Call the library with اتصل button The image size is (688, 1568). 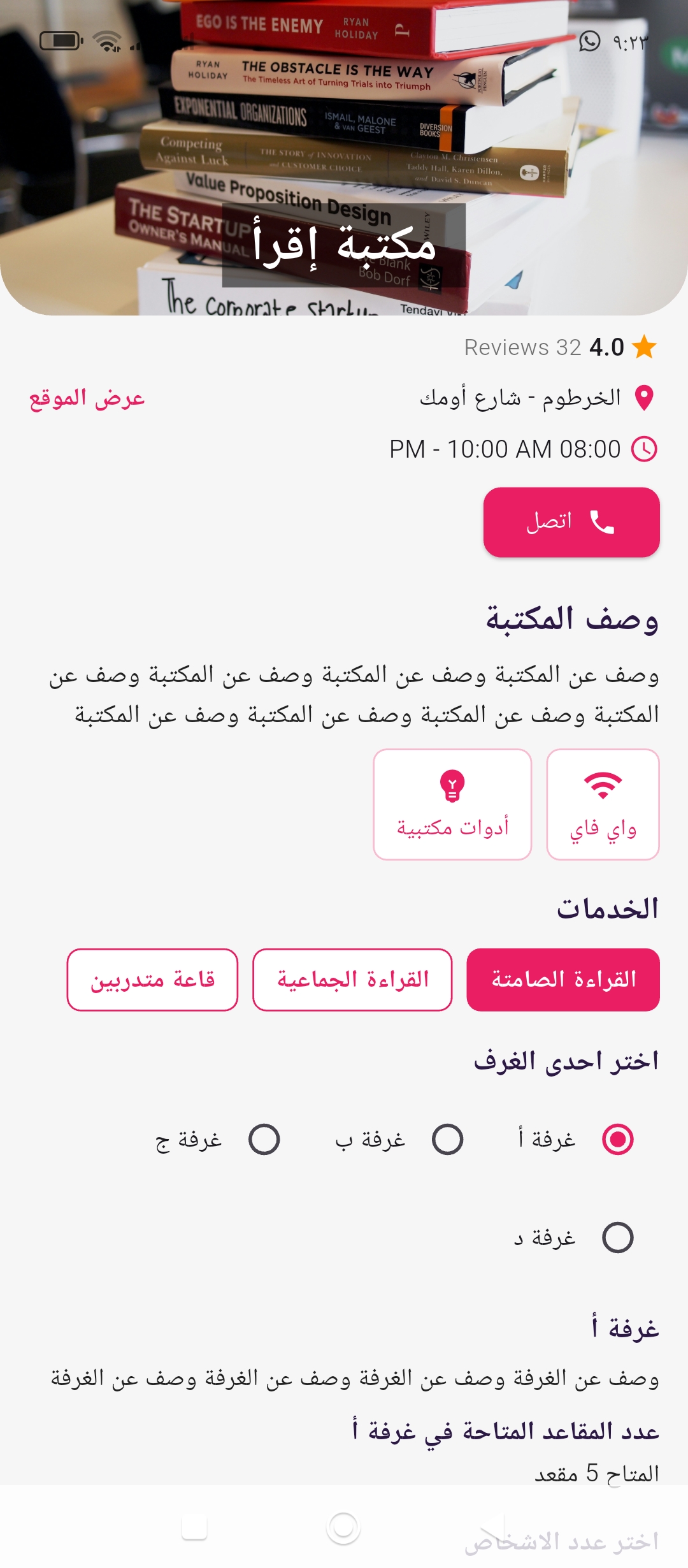(571, 522)
